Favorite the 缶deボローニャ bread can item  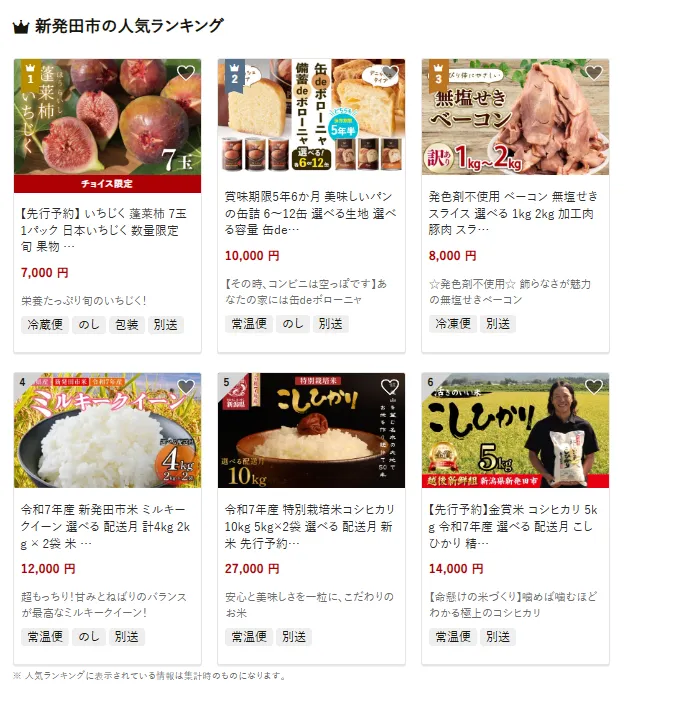pos(389,73)
